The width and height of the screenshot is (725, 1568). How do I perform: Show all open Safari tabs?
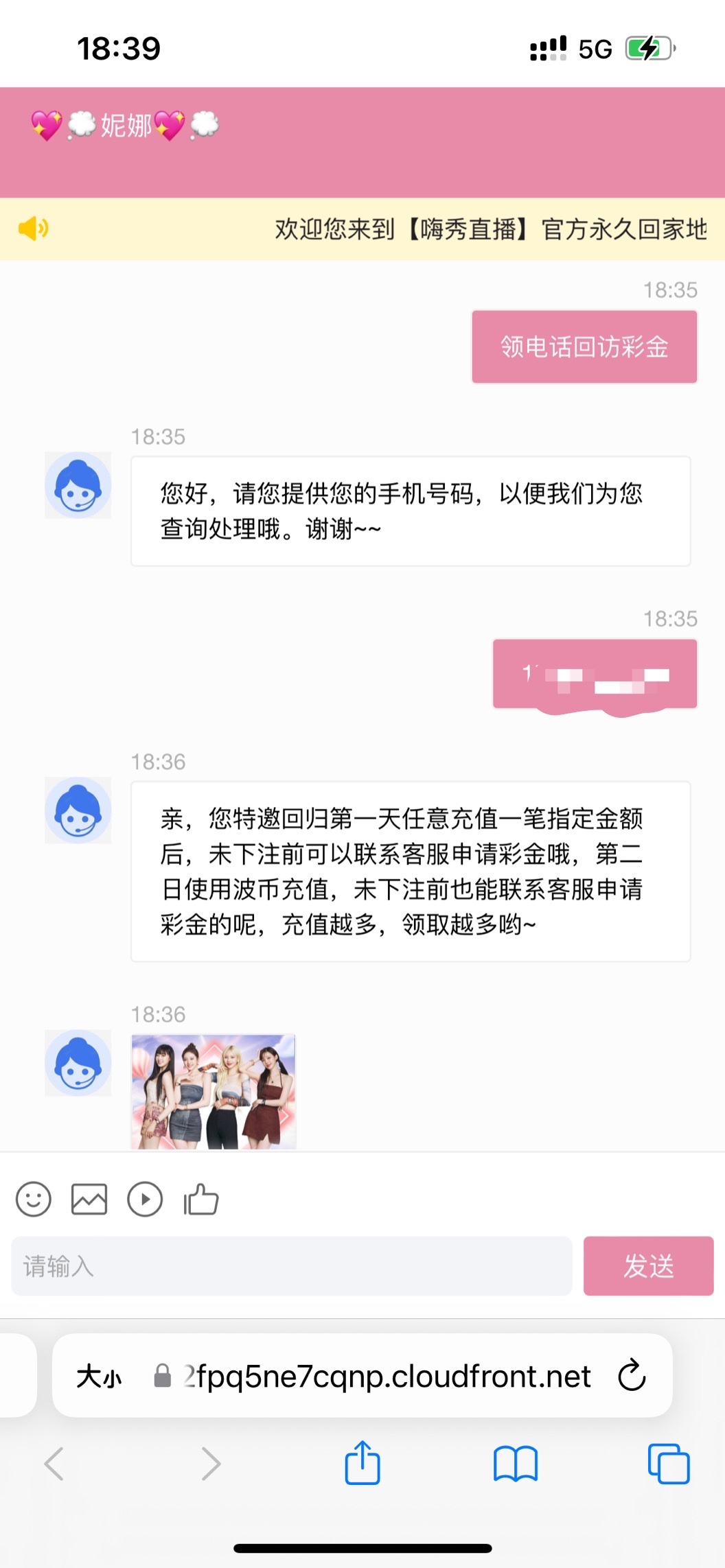(x=668, y=1464)
